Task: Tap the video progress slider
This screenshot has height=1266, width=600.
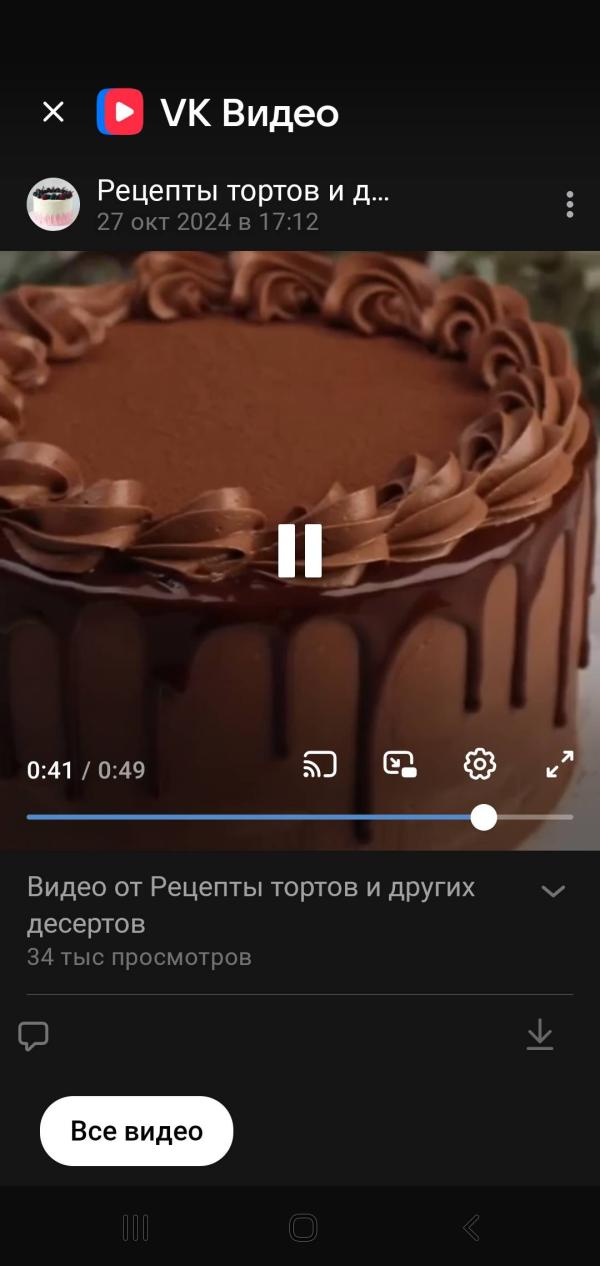Action: [300, 817]
